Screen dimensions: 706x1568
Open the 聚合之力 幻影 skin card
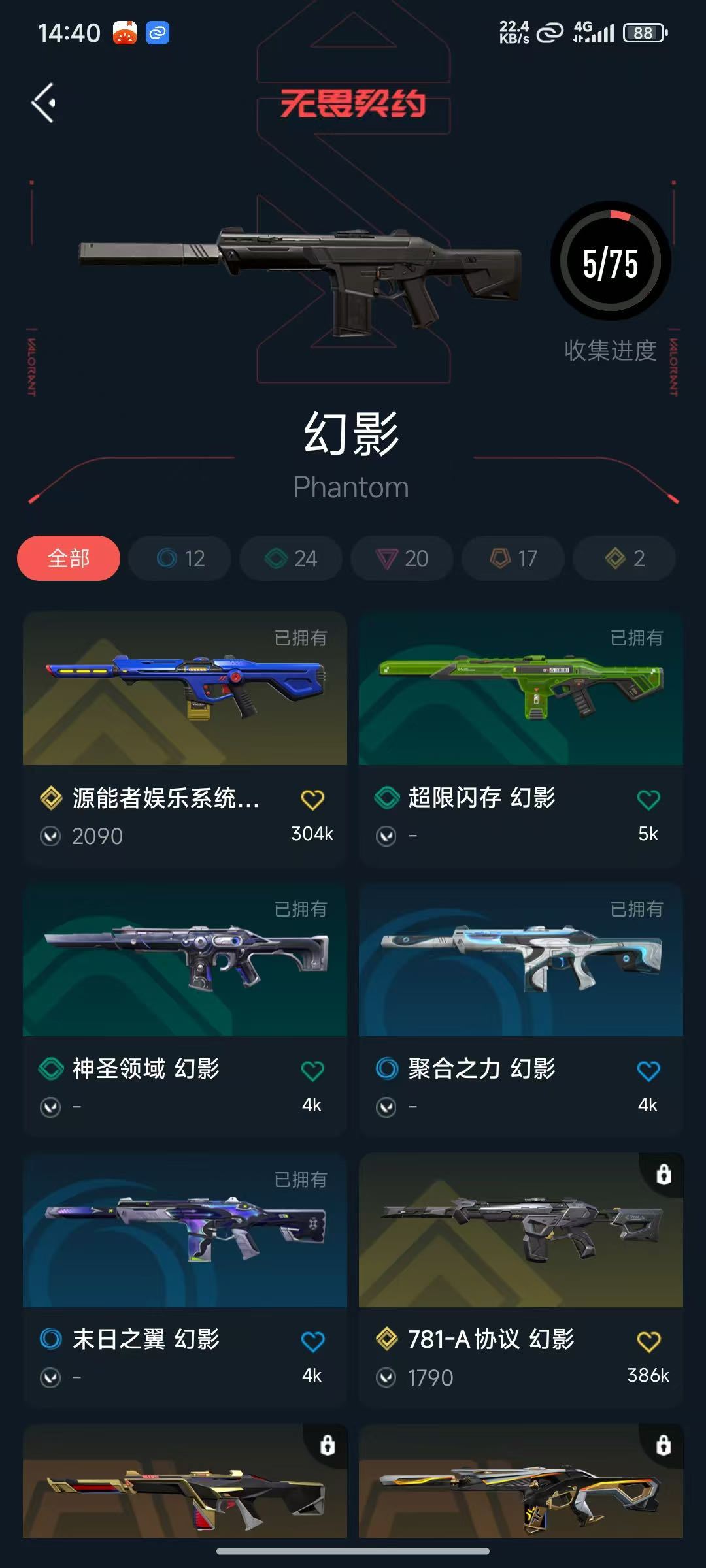click(x=521, y=1010)
